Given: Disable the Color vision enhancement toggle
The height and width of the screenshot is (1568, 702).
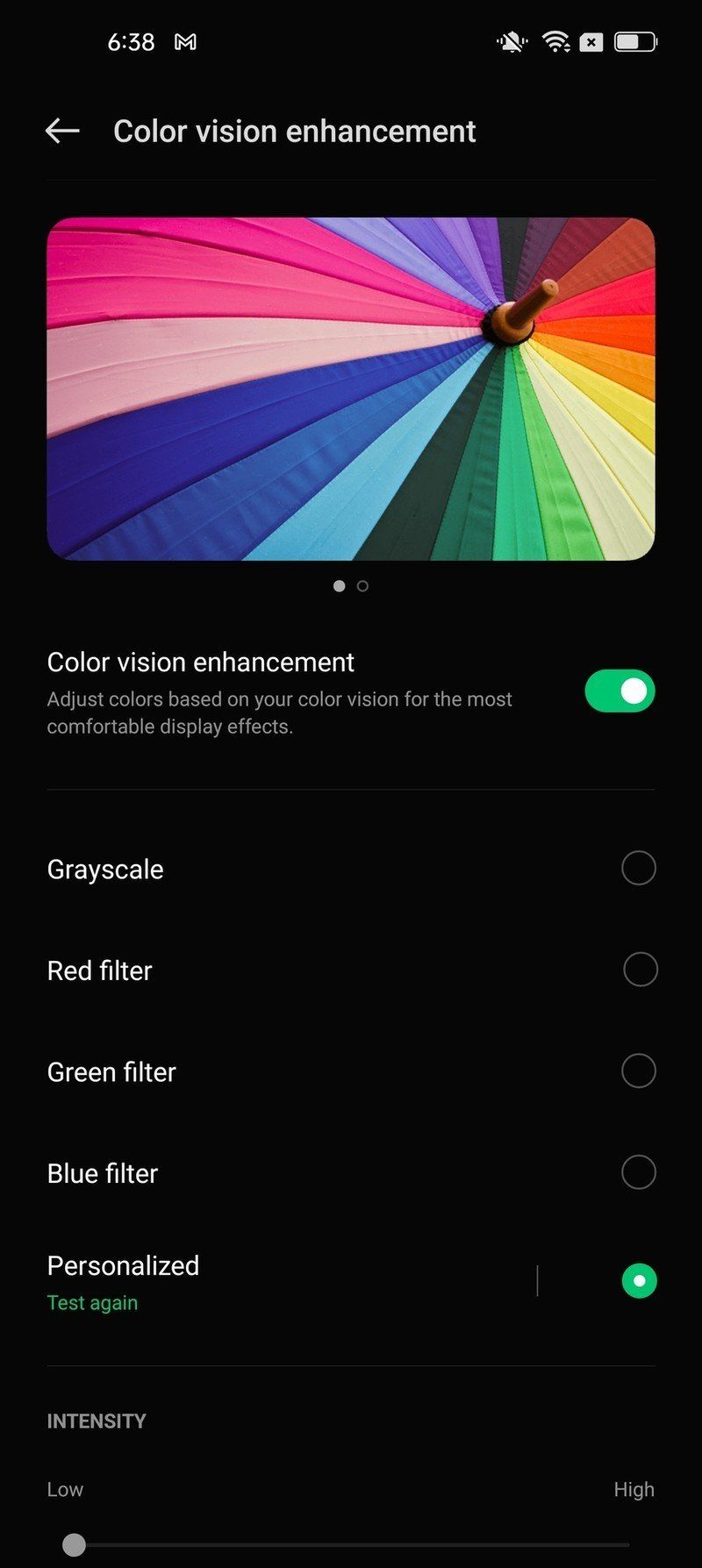Looking at the screenshot, I should (620, 691).
